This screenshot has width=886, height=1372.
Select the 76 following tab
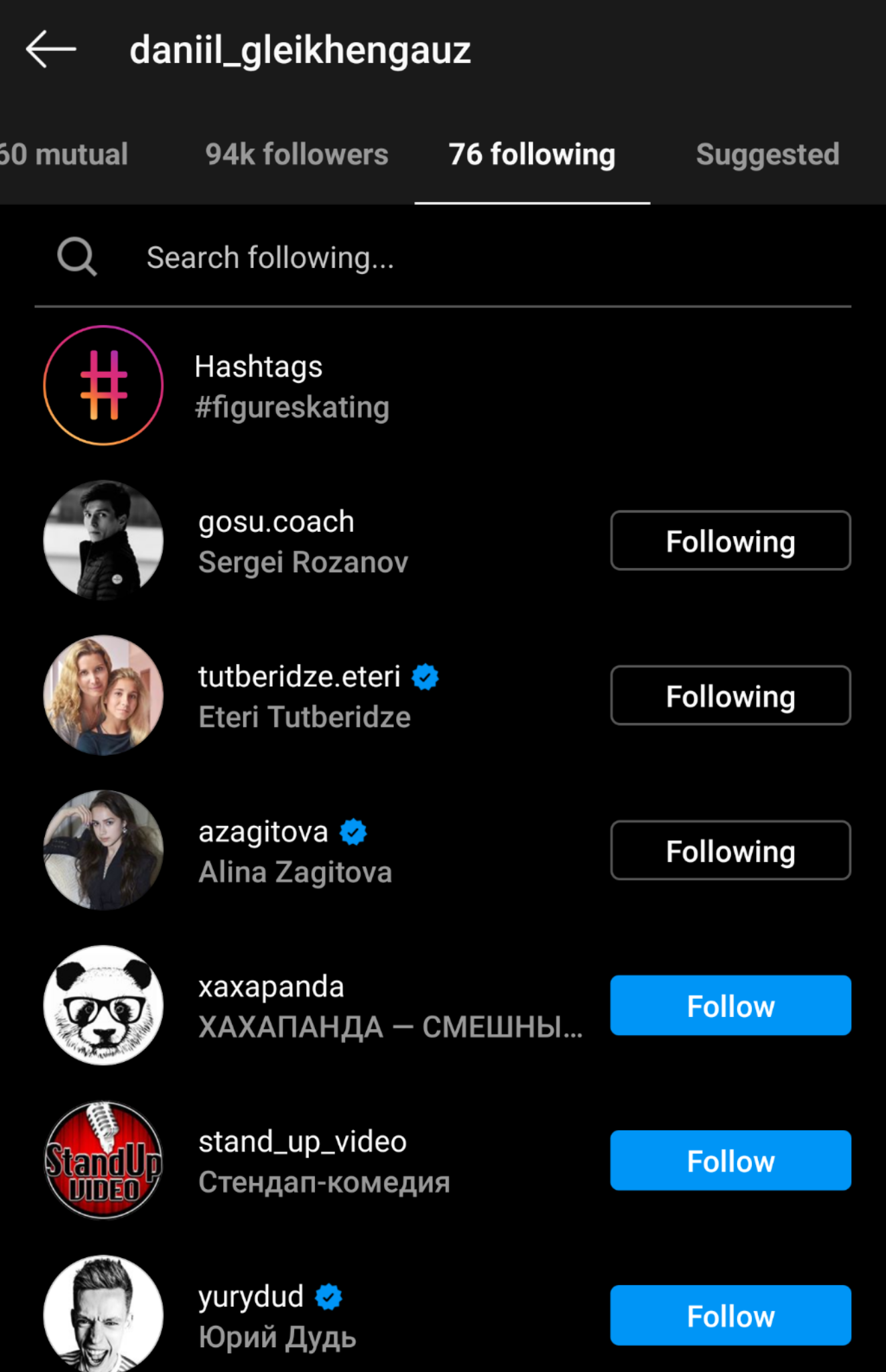[531, 155]
